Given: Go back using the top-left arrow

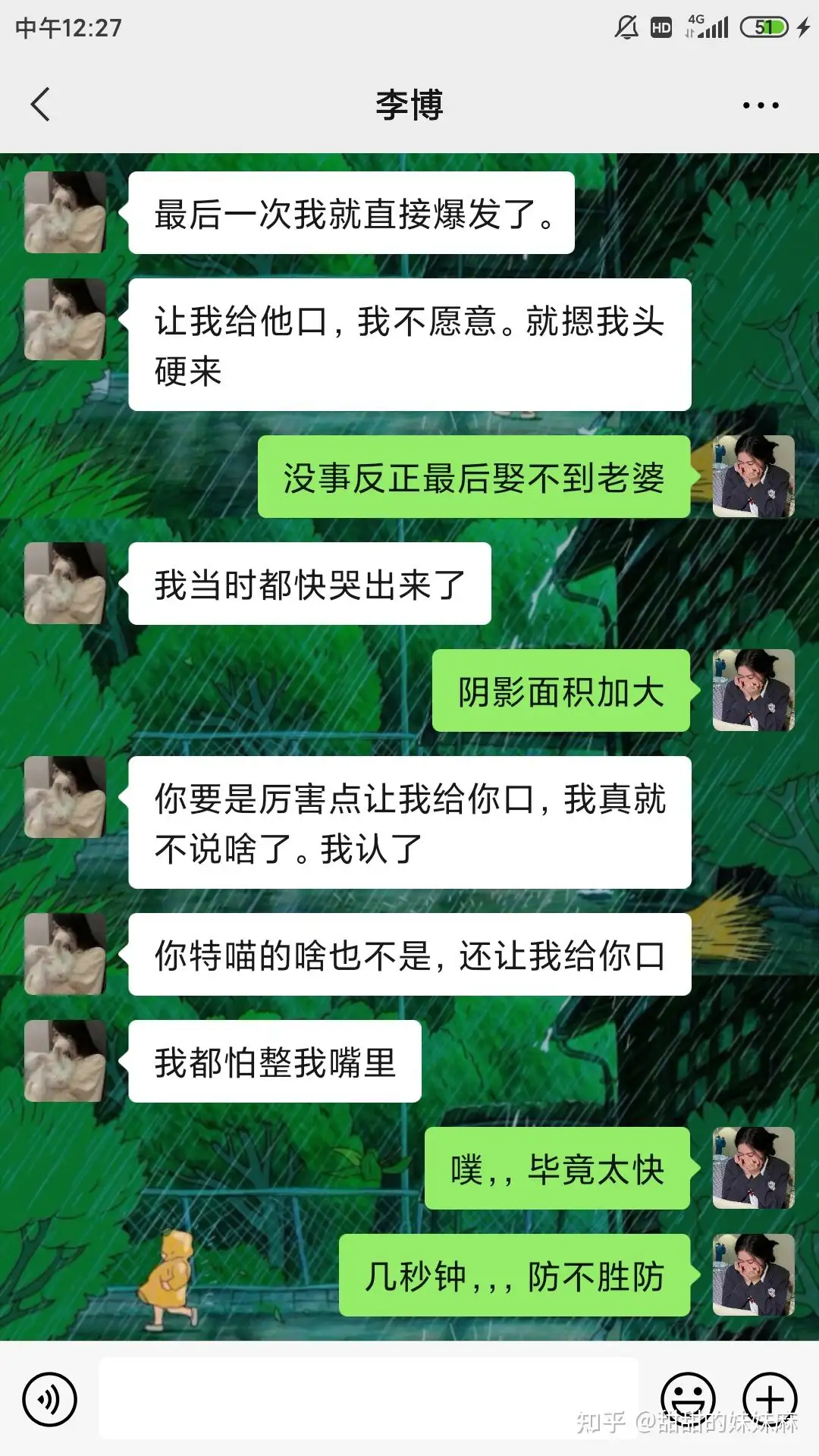Looking at the screenshot, I should point(41,105).
